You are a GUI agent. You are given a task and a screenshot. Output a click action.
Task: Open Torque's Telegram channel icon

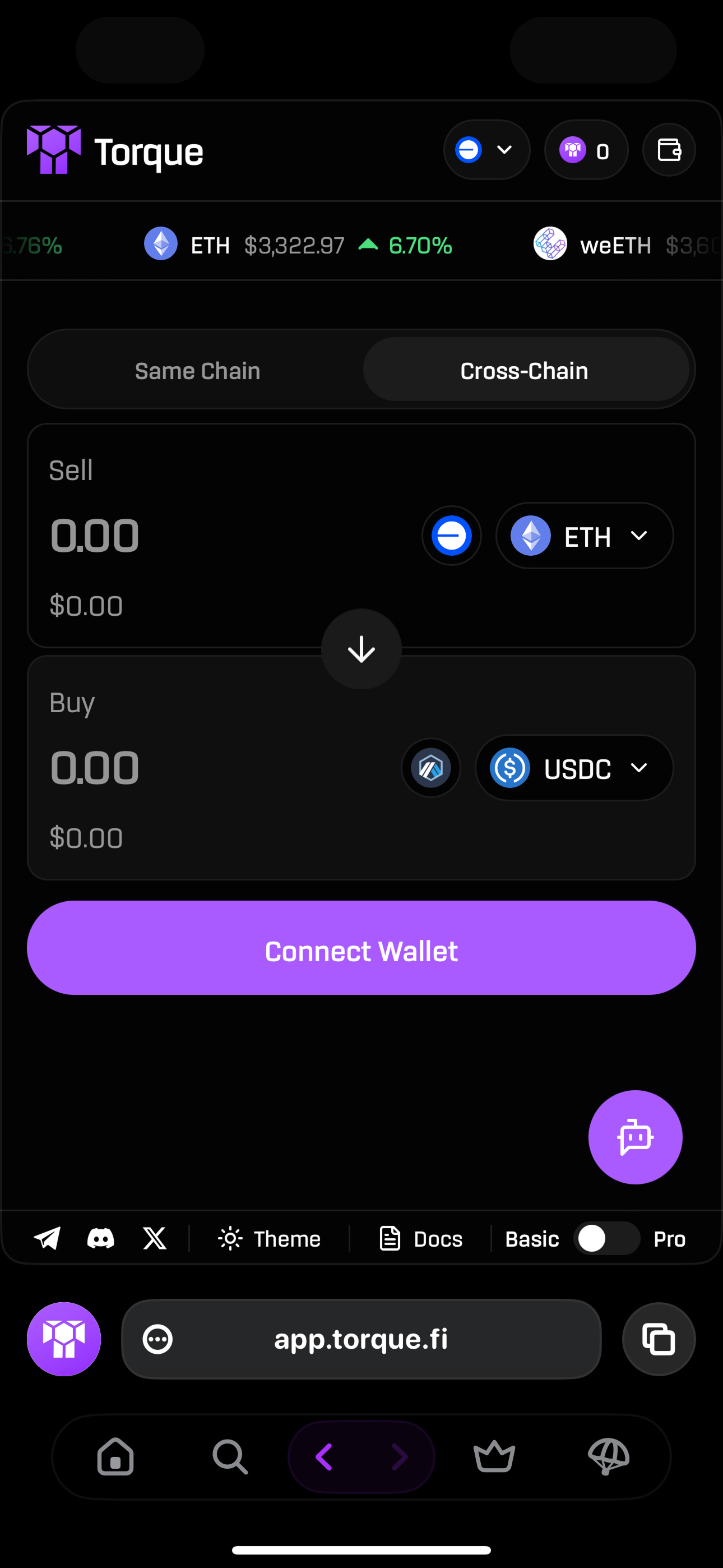(x=48, y=1238)
